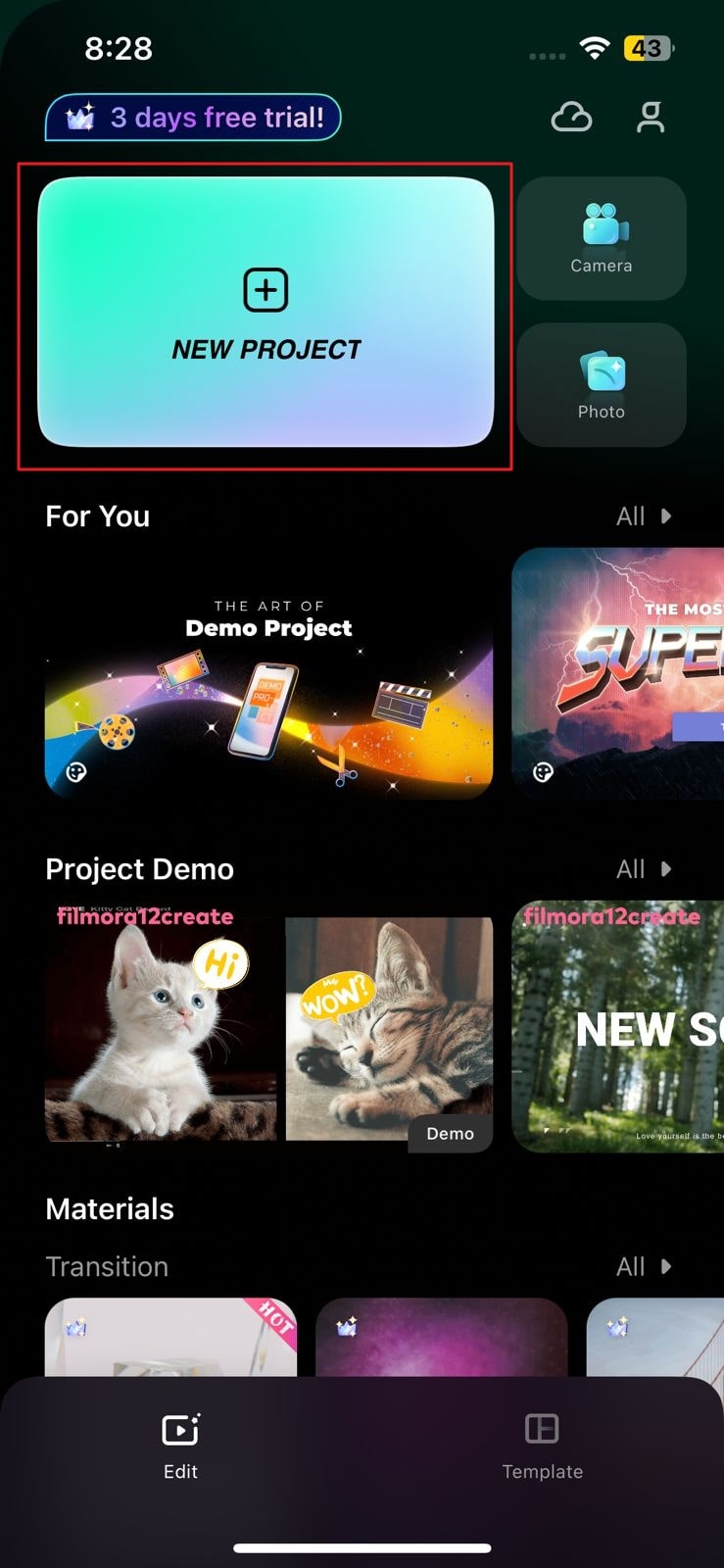Open the Super lightning template card
Image resolution: width=724 pixels, height=1568 pixels.
pos(619,673)
